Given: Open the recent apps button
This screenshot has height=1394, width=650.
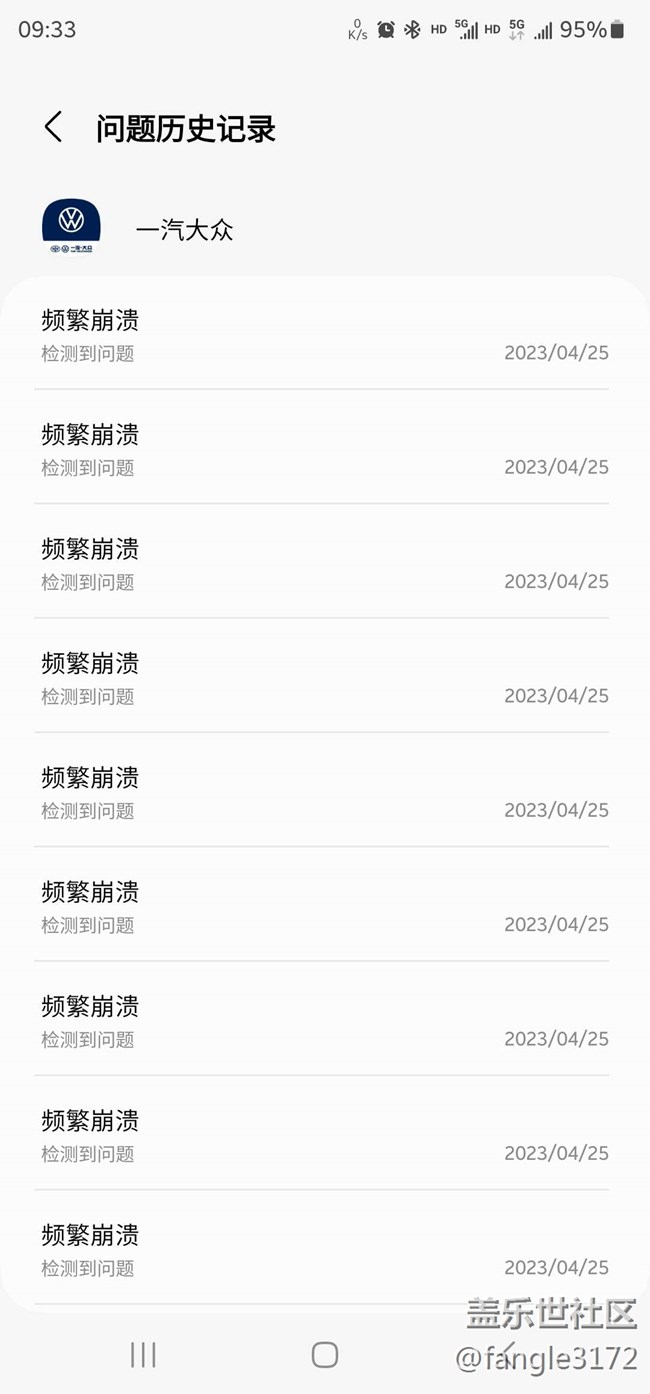Looking at the screenshot, I should tap(143, 1355).
